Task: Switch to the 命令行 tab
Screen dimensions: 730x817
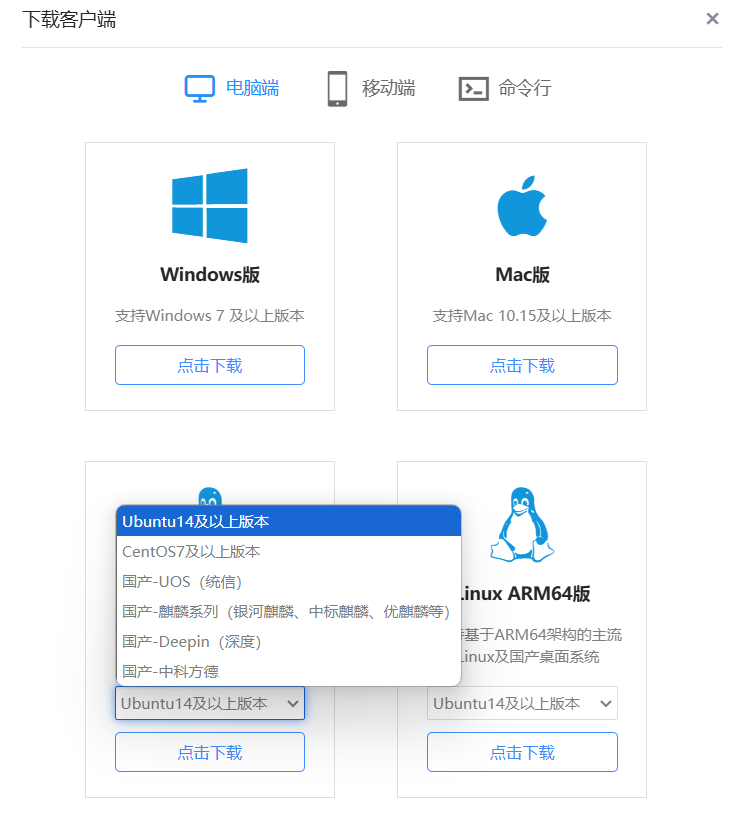Action: coord(505,88)
